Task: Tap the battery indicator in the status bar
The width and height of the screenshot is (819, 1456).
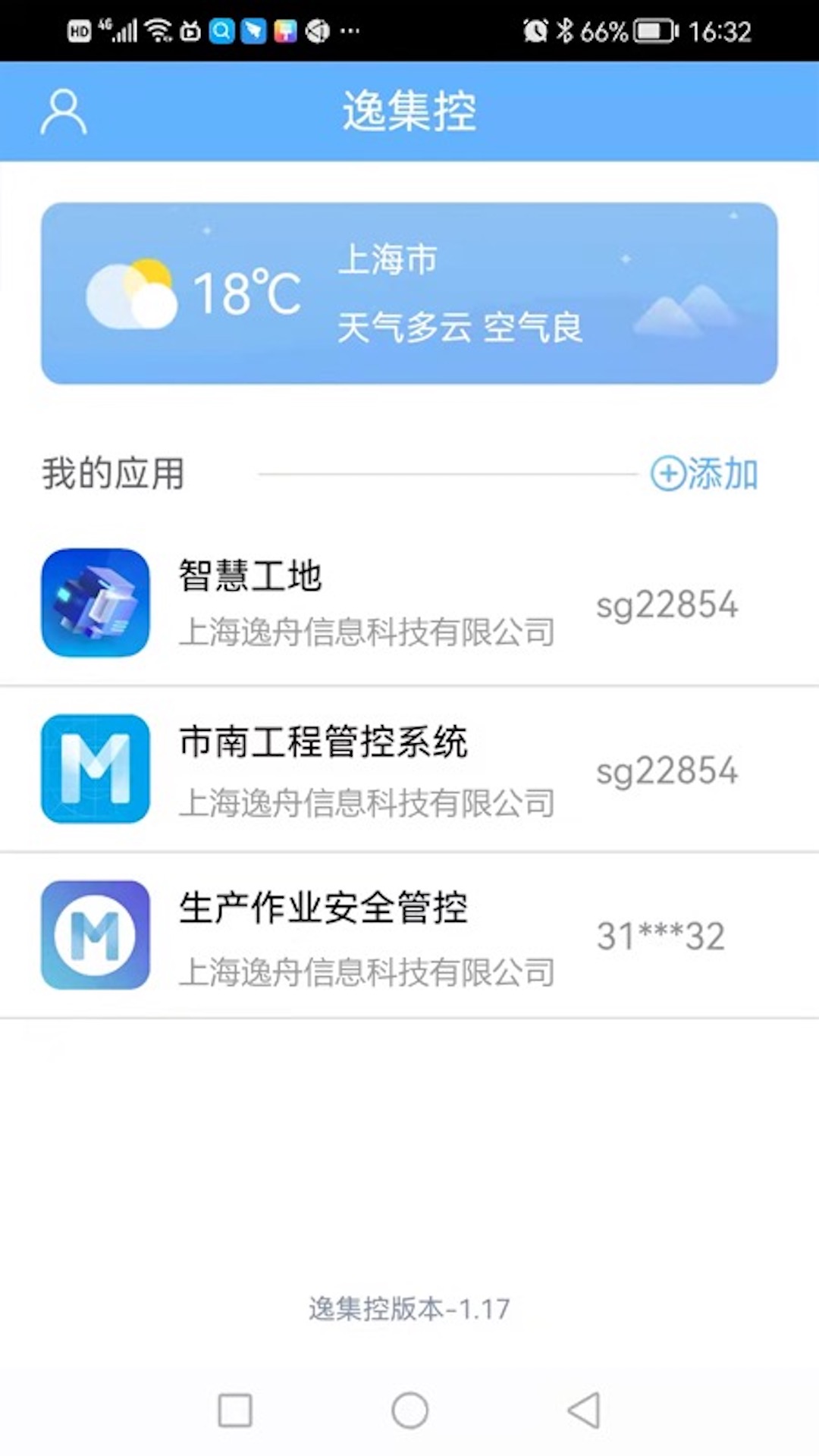Action: tap(652, 30)
